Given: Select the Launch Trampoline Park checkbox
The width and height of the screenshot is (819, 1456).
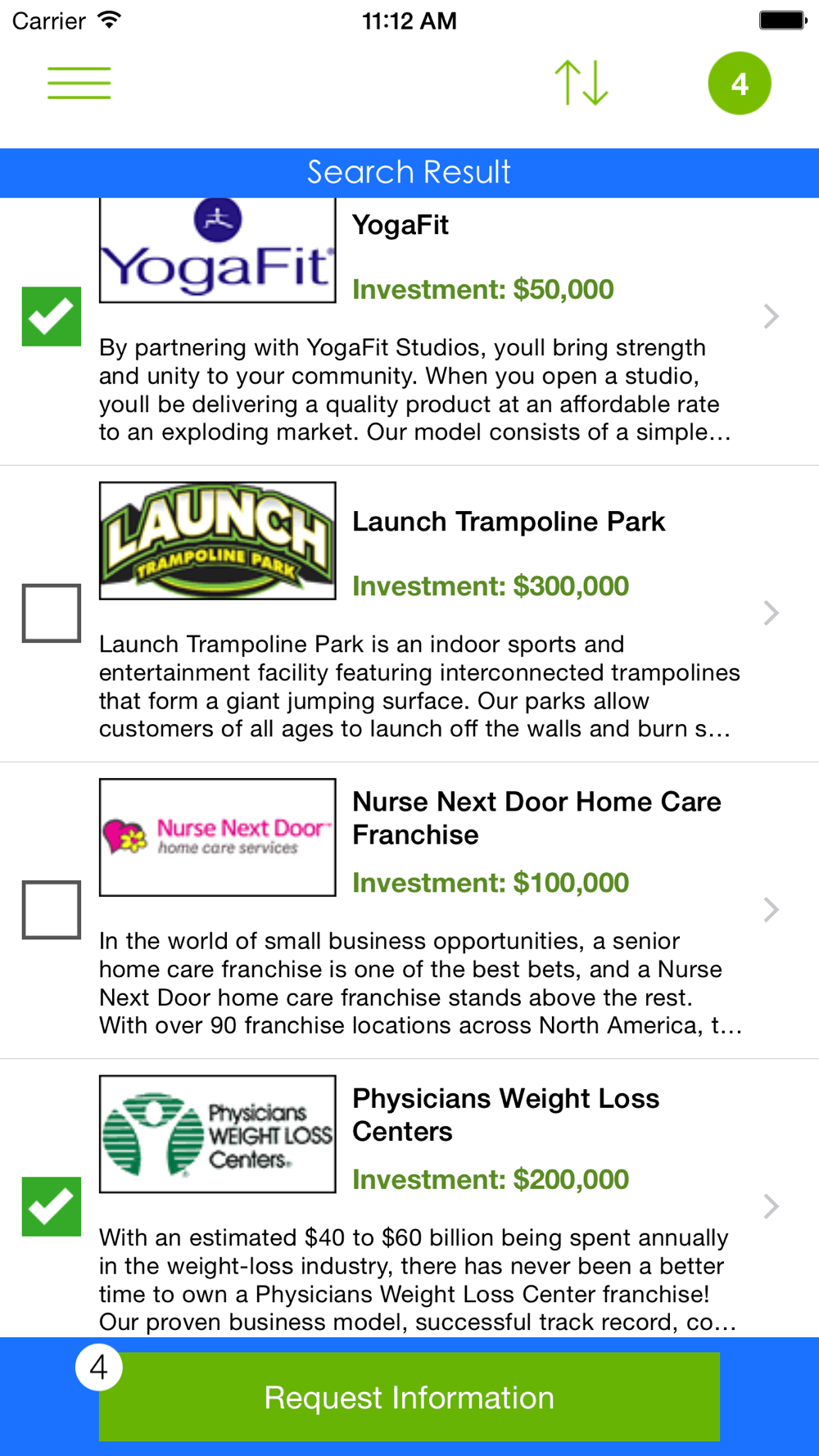Looking at the screenshot, I should pyautogui.click(x=52, y=613).
